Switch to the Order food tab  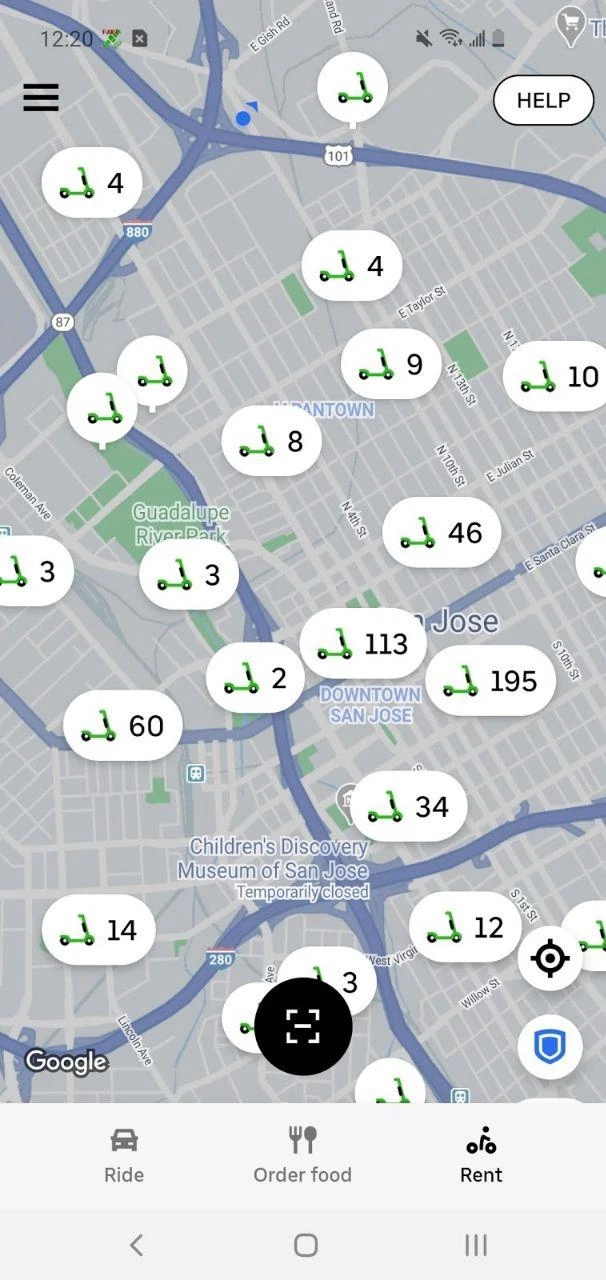point(303,1156)
